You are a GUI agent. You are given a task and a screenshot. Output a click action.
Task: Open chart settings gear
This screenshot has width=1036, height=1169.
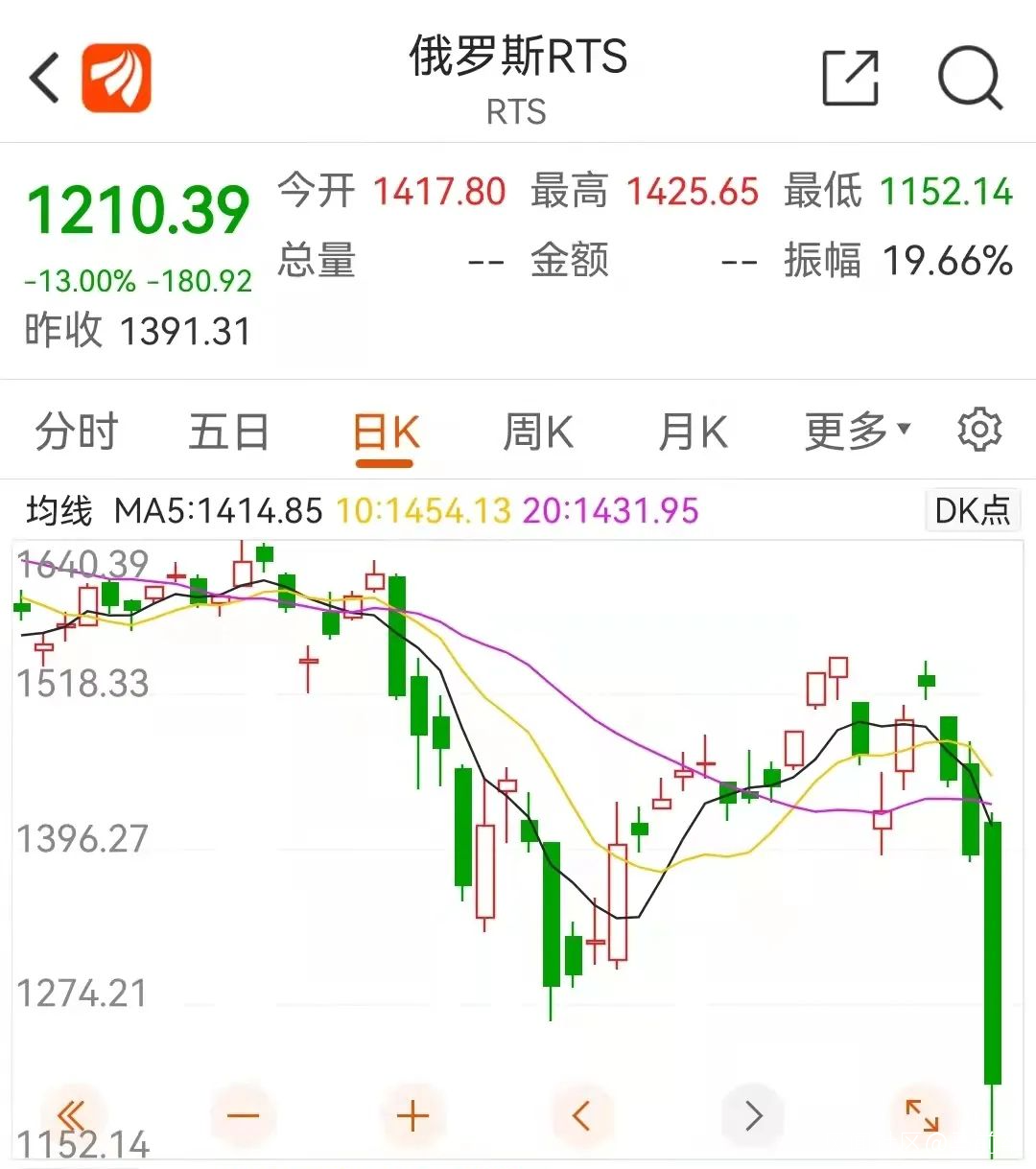[978, 431]
